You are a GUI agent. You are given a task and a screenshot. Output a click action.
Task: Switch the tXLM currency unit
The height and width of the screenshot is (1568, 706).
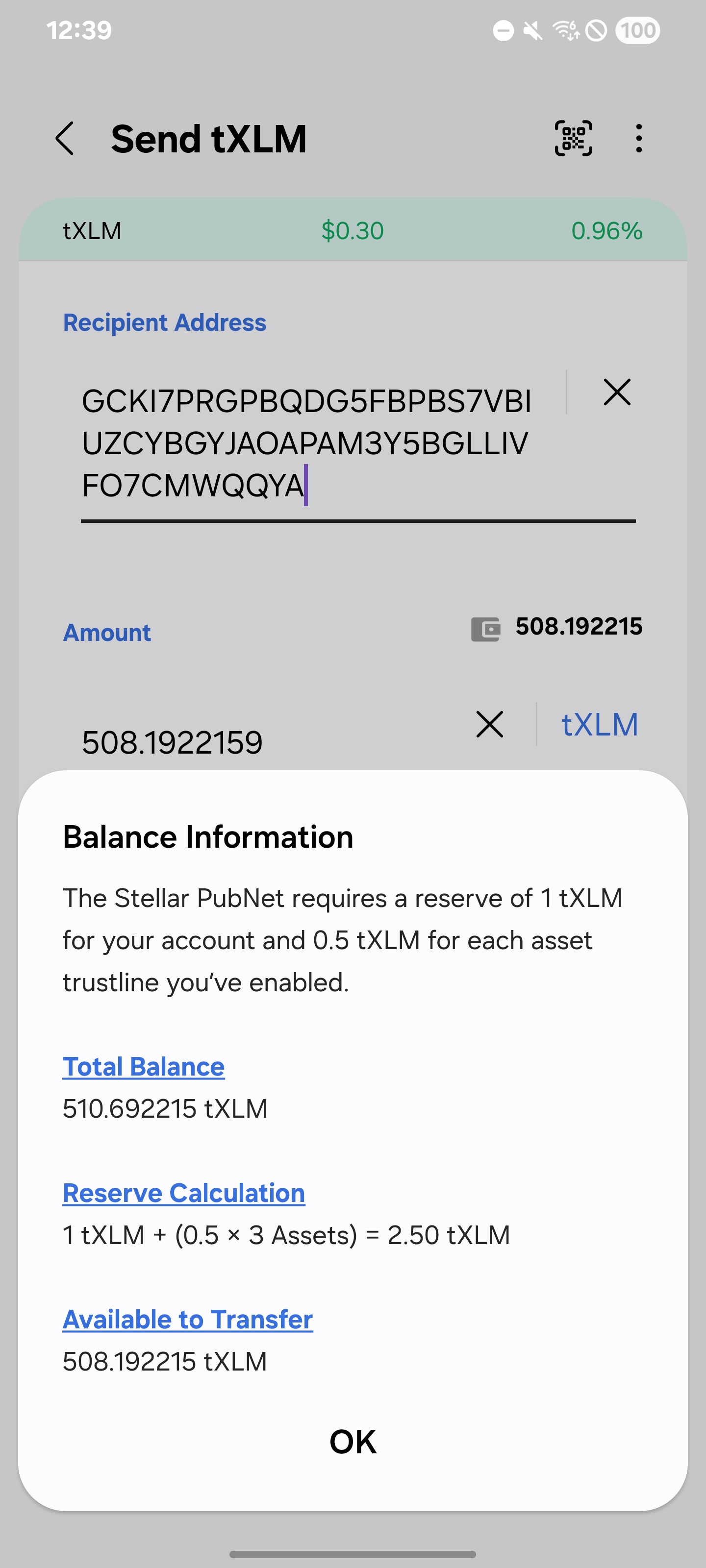[x=599, y=724]
